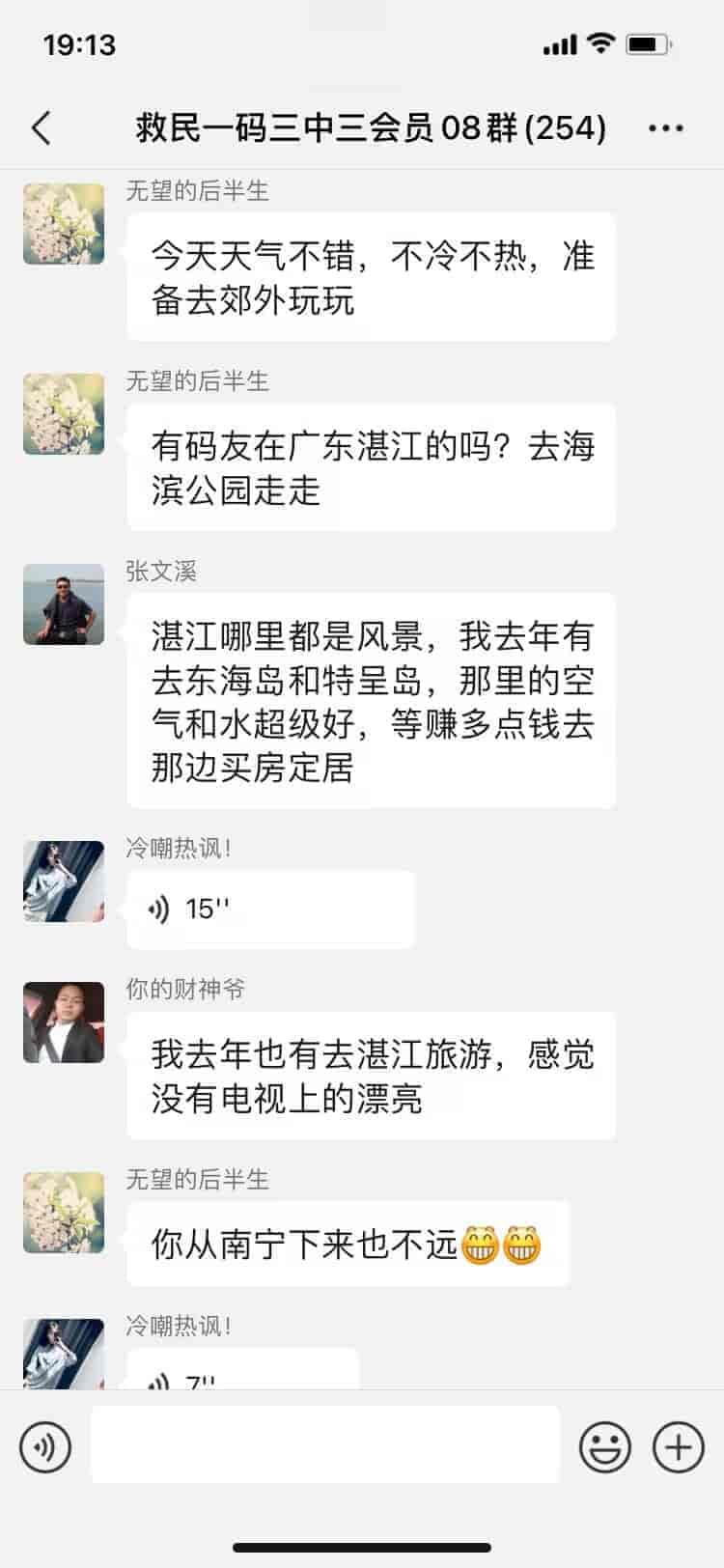
Task: Switch to voice input mode
Action: 45,1446
